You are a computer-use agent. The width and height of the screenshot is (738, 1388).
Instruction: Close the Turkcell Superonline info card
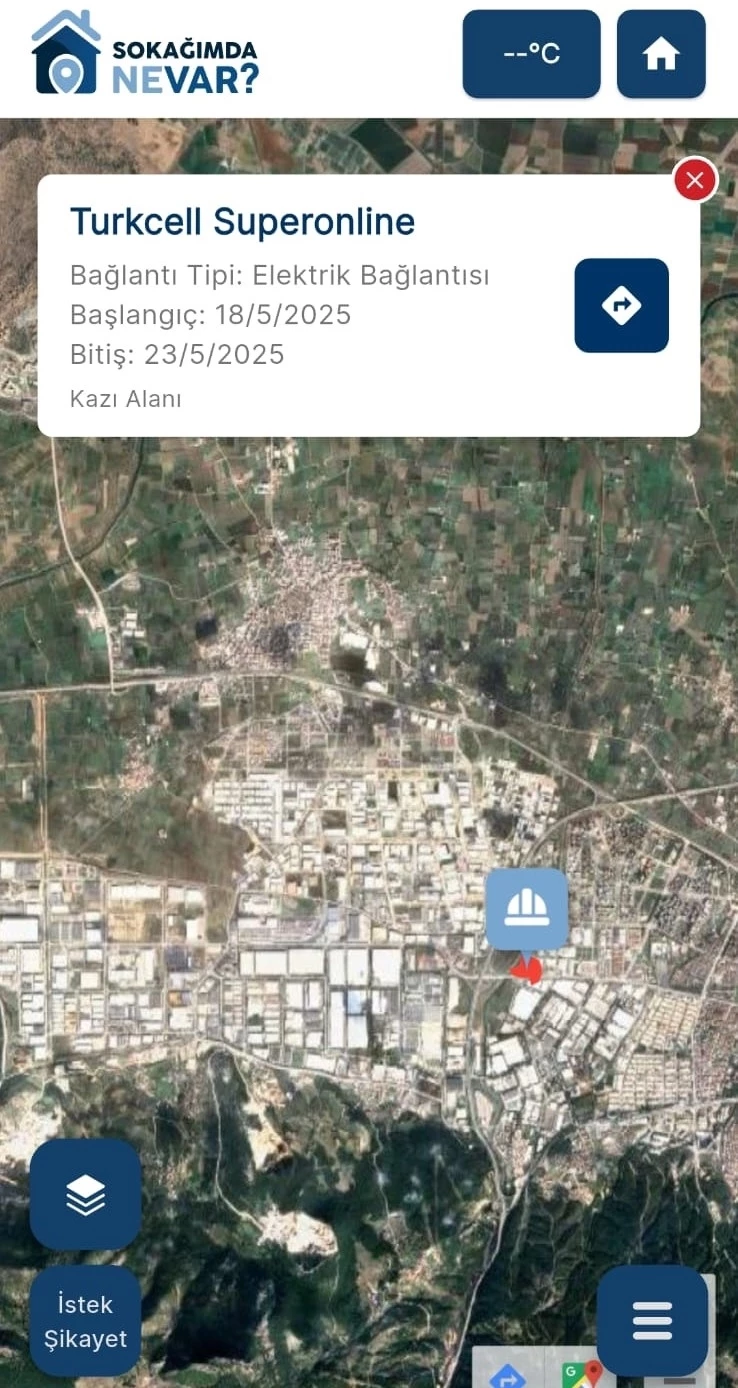(695, 180)
